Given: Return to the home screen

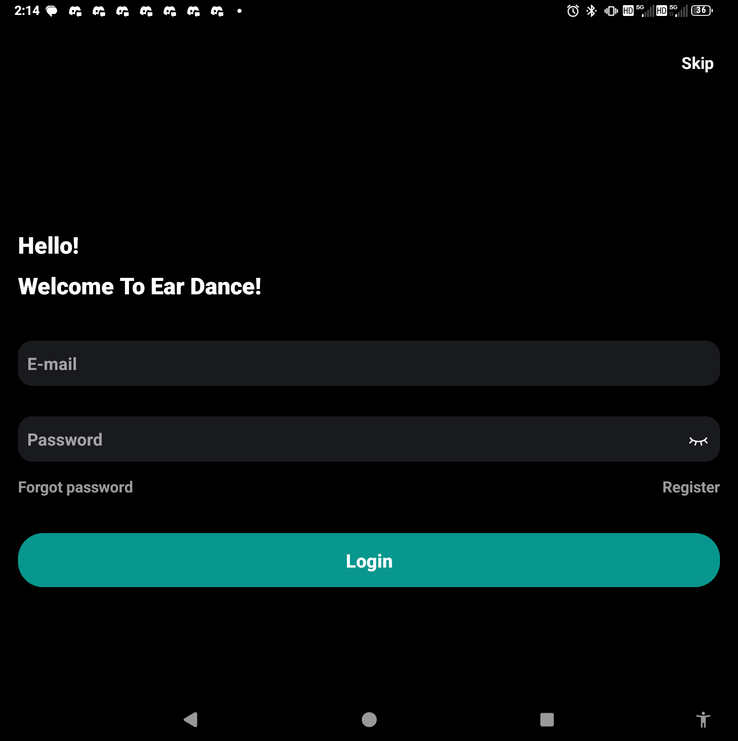Looking at the screenshot, I should (369, 719).
